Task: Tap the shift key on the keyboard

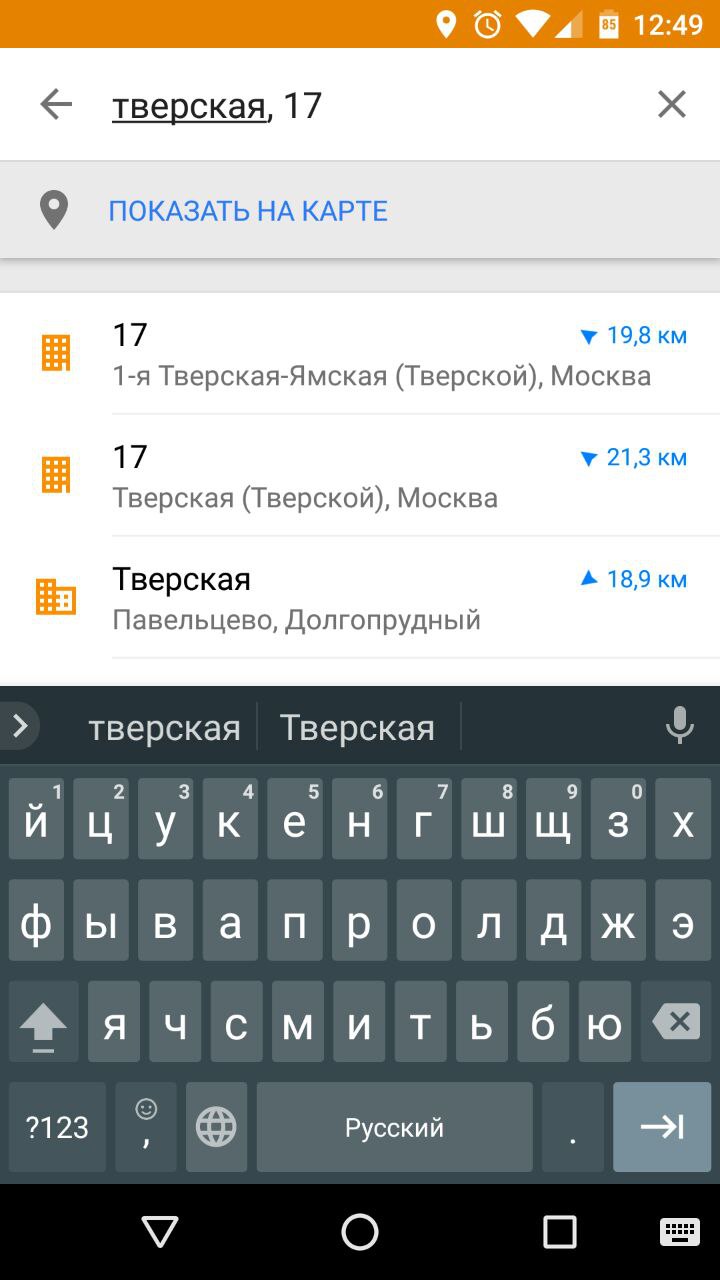Action: pyautogui.click(x=43, y=1021)
